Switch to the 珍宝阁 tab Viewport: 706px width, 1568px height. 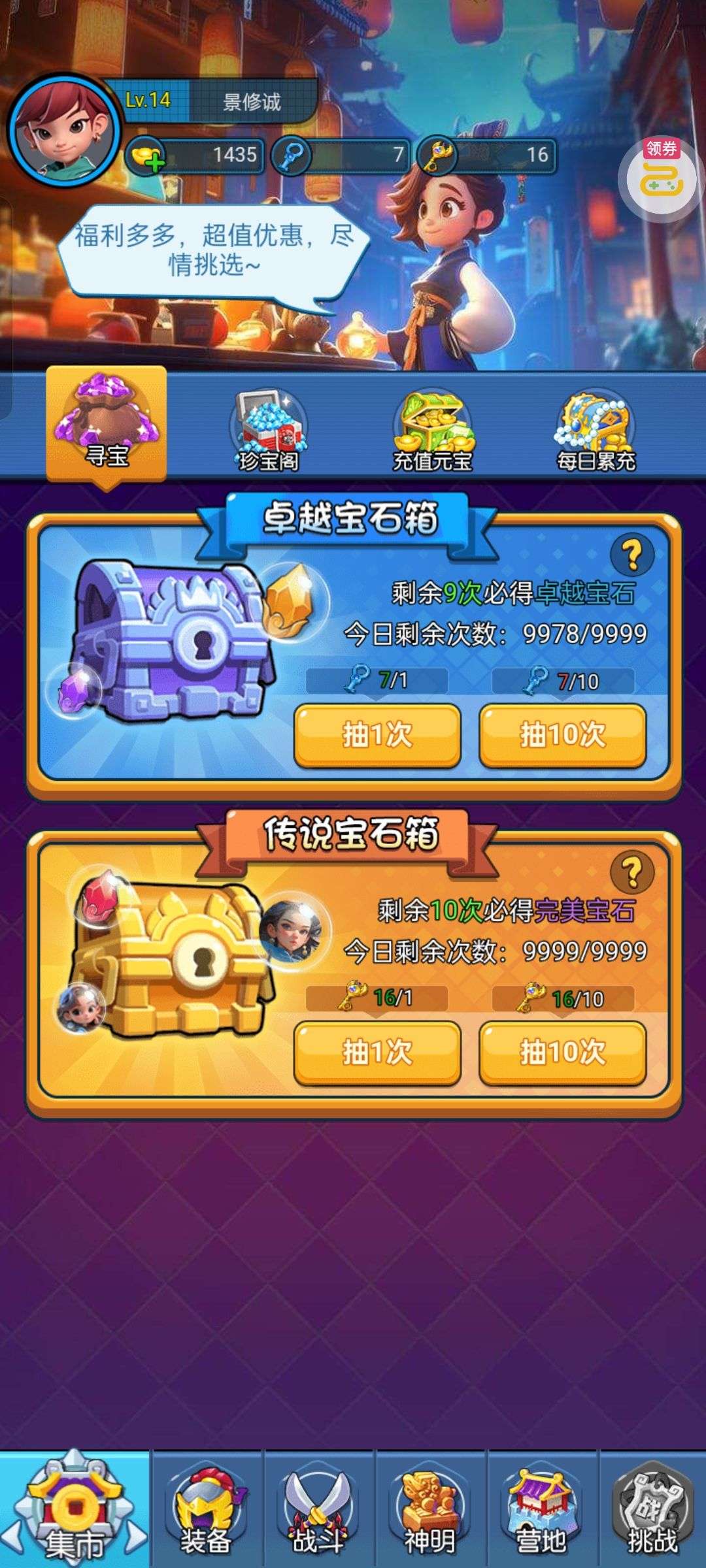tap(269, 431)
